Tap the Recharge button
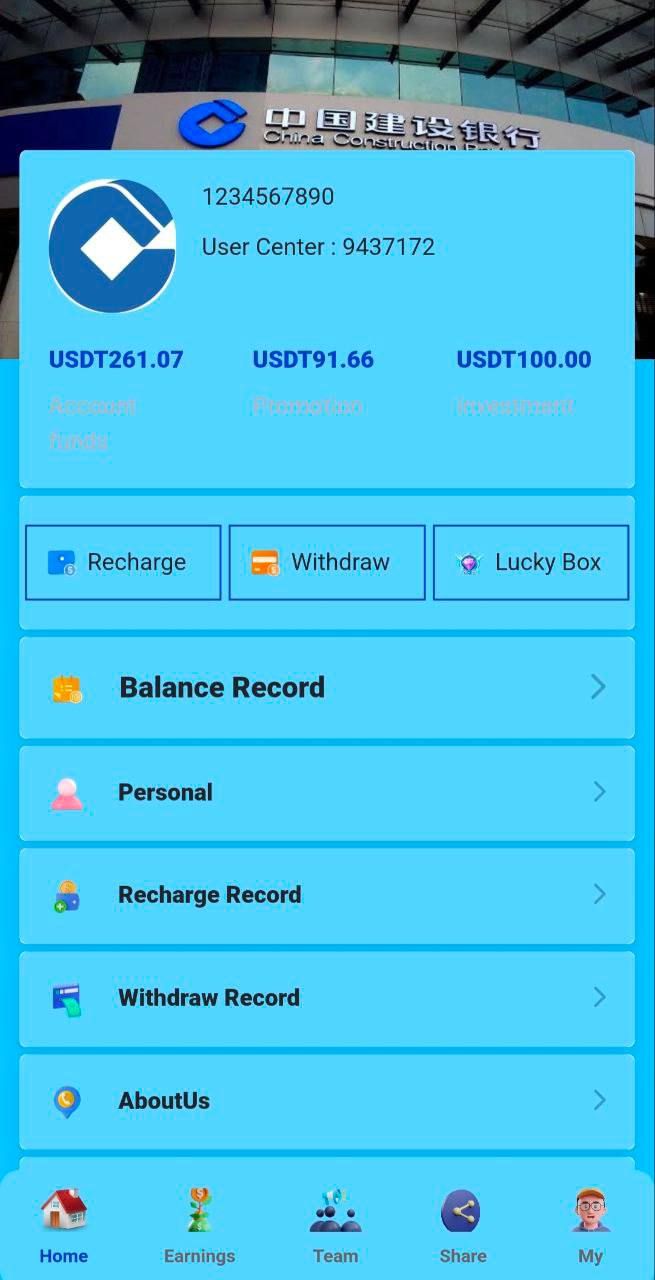Image resolution: width=655 pixels, height=1280 pixels. coord(123,562)
